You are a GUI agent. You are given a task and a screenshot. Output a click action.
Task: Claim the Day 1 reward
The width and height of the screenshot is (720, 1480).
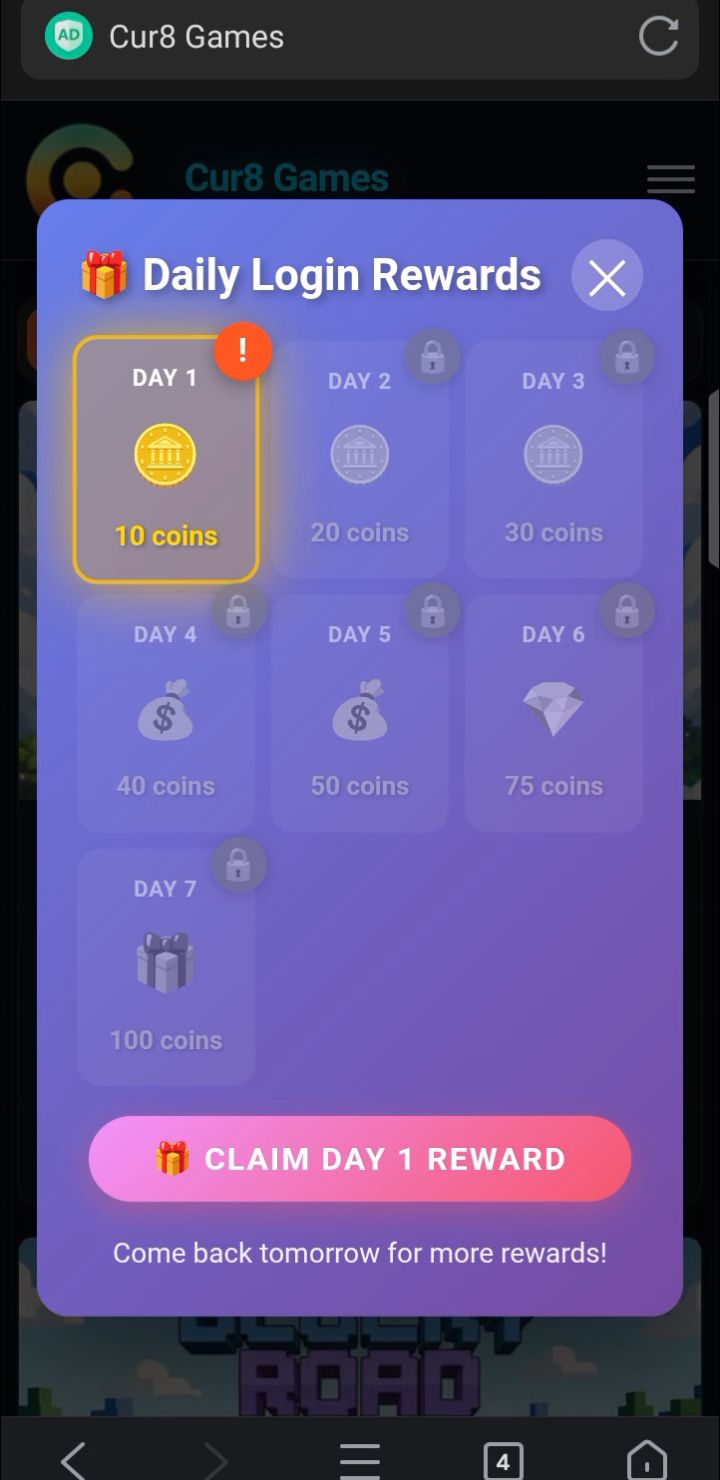click(x=360, y=1159)
